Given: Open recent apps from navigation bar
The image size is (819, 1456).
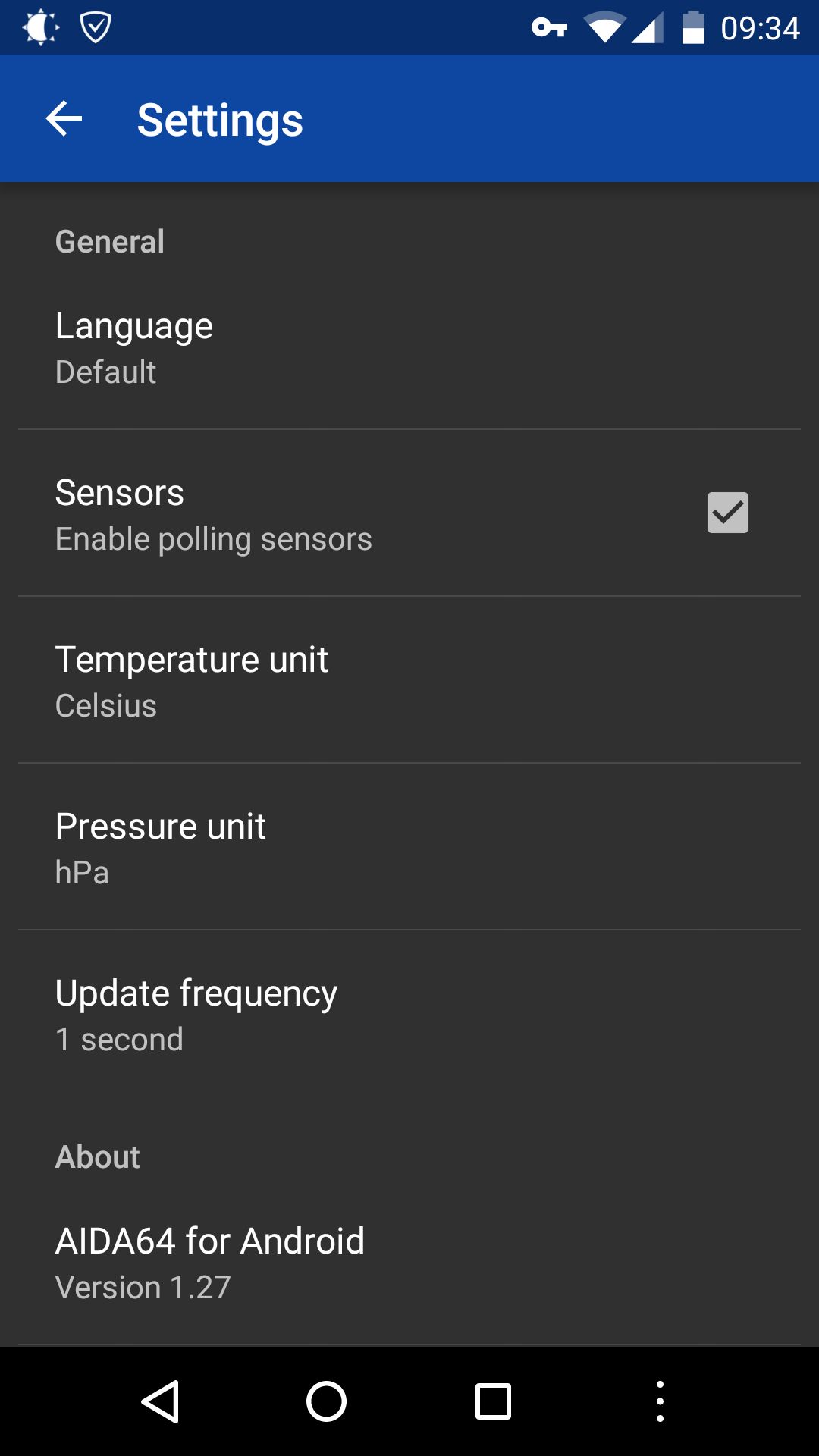Looking at the screenshot, I should click(x=493, y=1401).
